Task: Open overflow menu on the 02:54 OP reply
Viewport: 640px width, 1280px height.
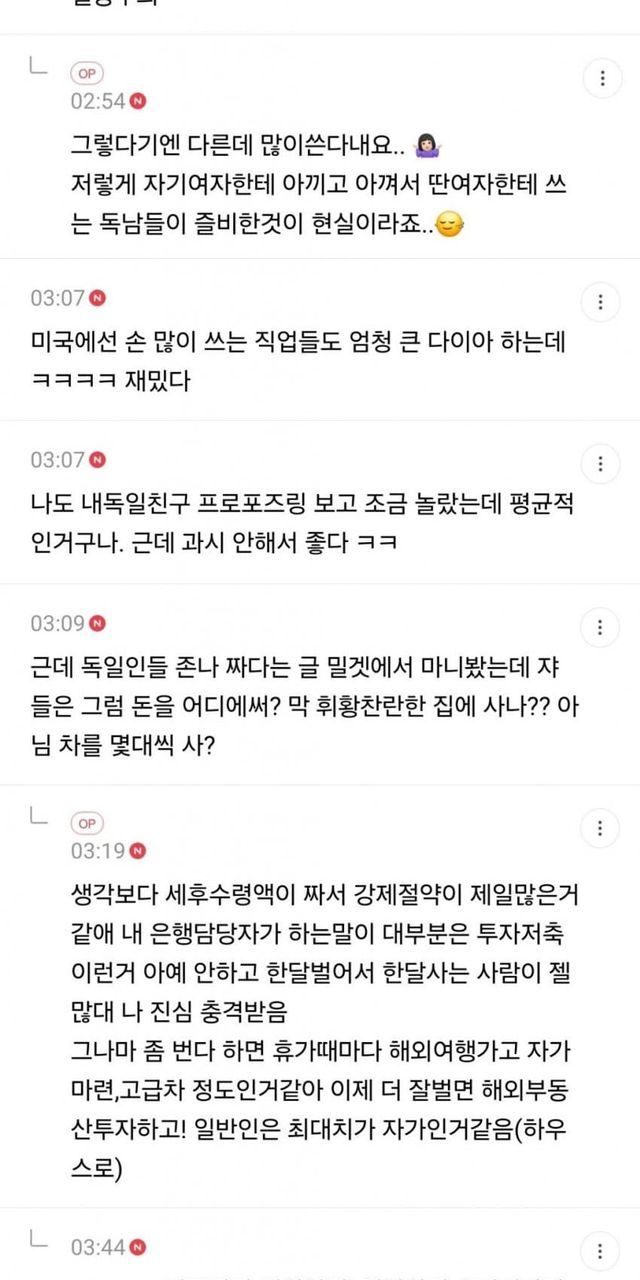Action: 601,78
